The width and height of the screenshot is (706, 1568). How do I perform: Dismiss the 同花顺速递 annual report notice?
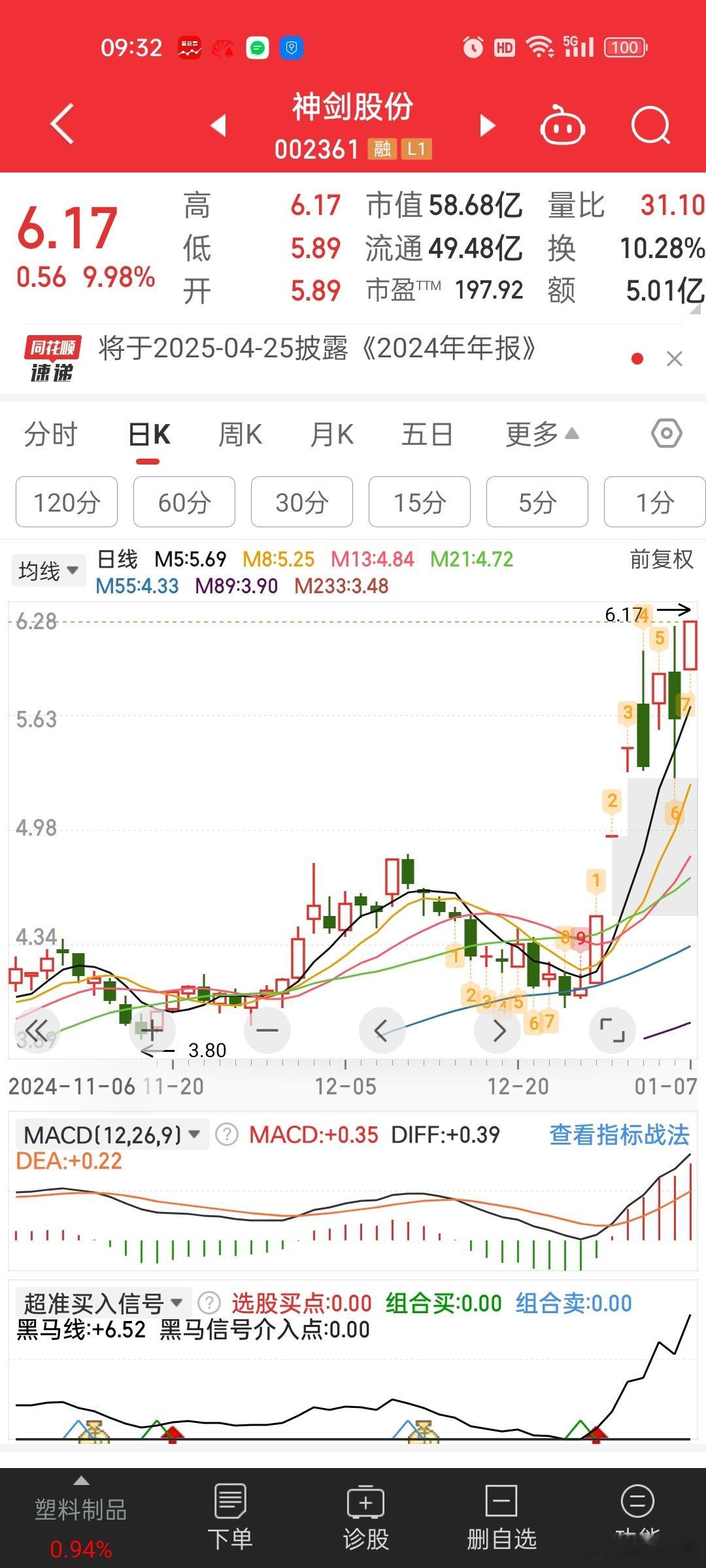[x=675, y=359]
